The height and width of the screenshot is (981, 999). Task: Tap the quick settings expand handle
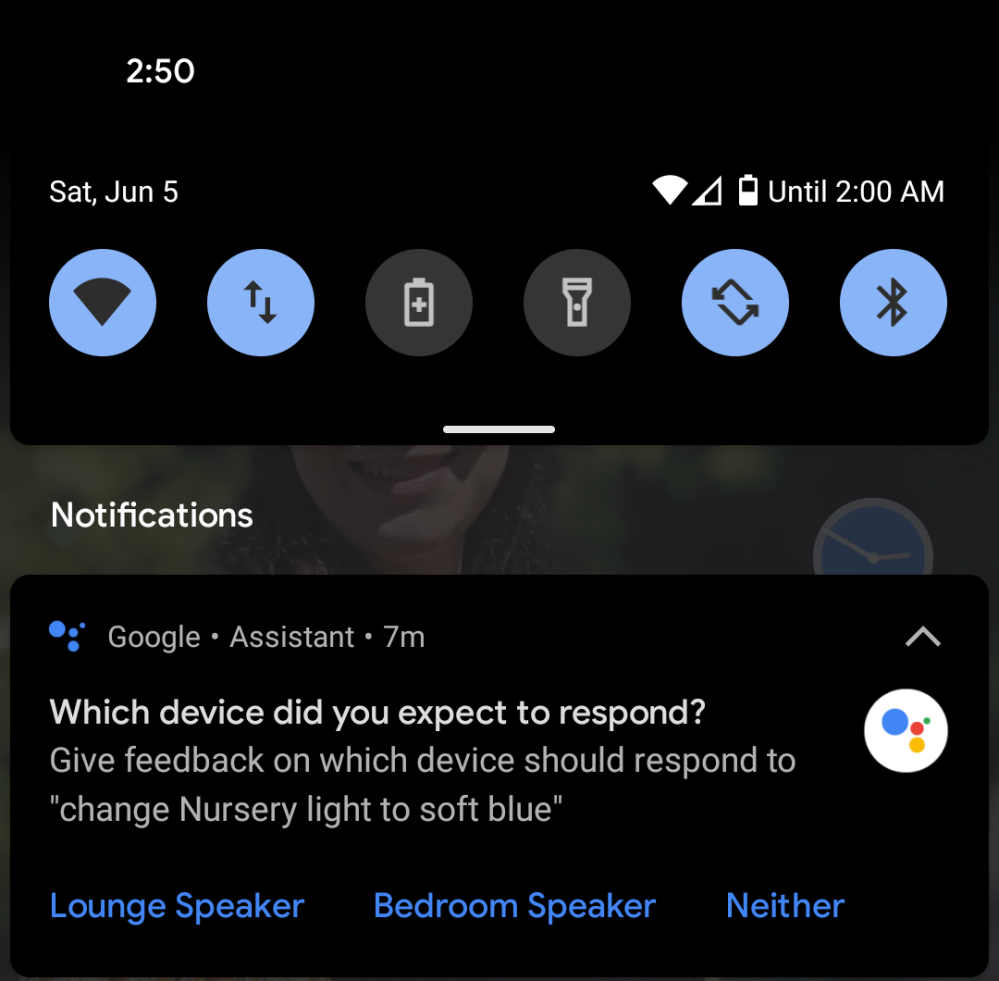click(499, 429)
